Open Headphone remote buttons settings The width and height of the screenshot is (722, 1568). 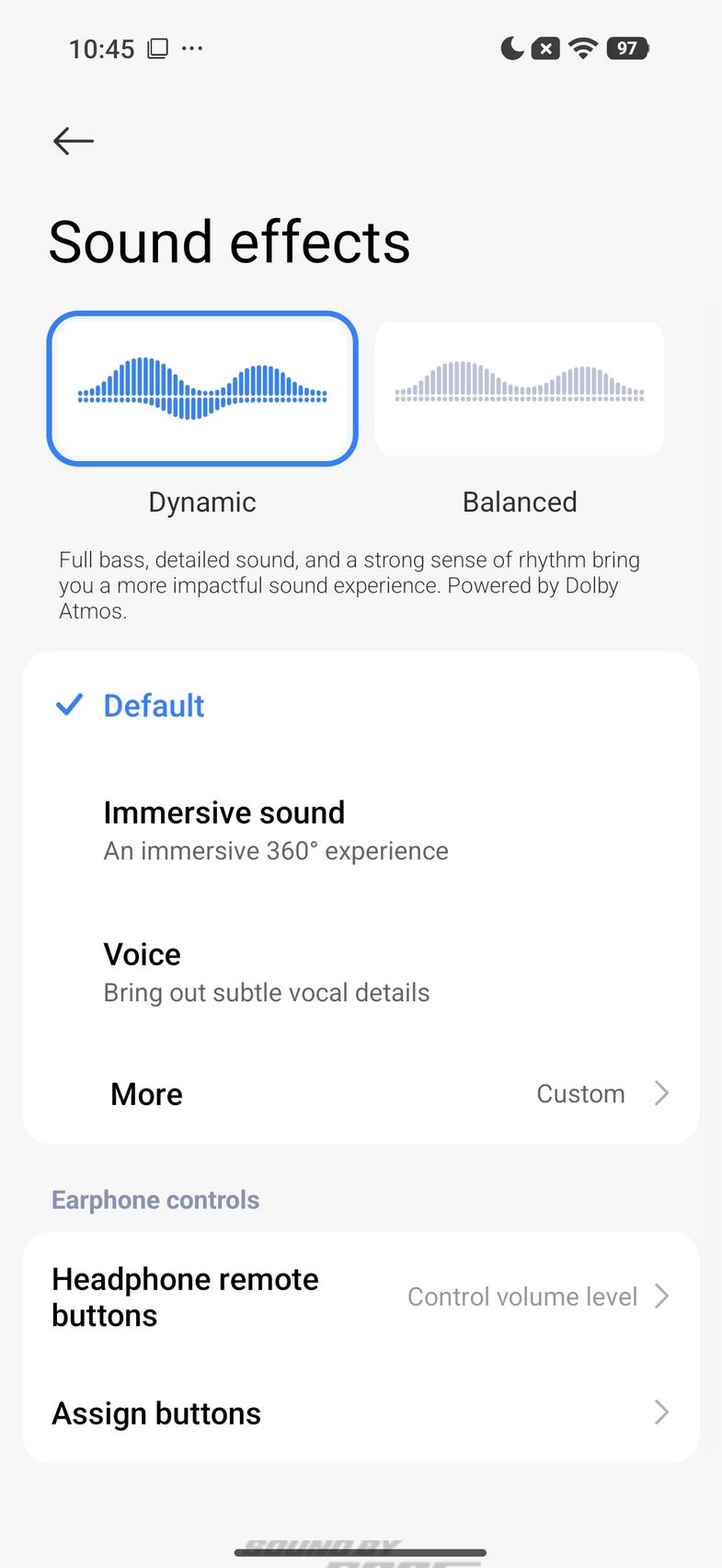tap(361, 1297)
